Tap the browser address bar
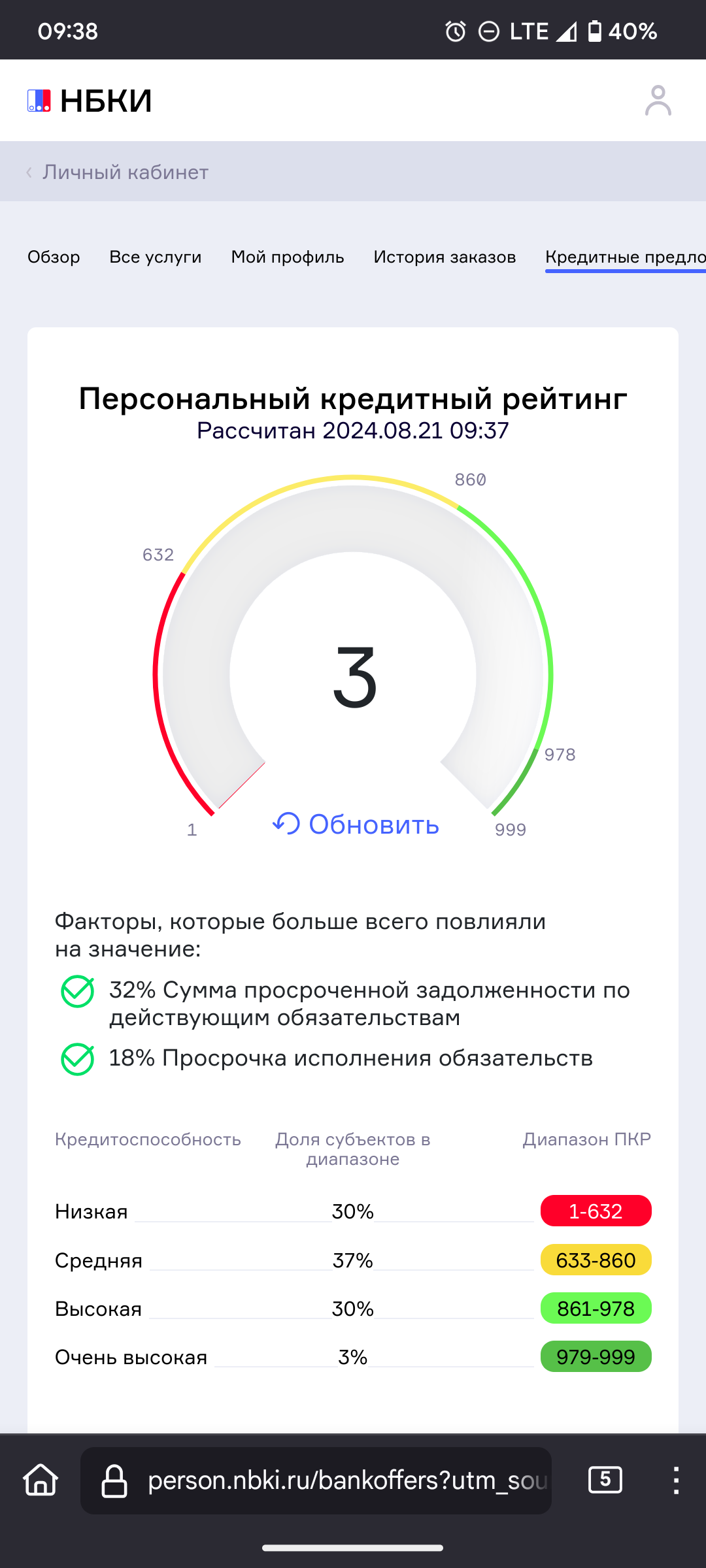This screenshot has width=706, height=1568. pos(316,1480)
